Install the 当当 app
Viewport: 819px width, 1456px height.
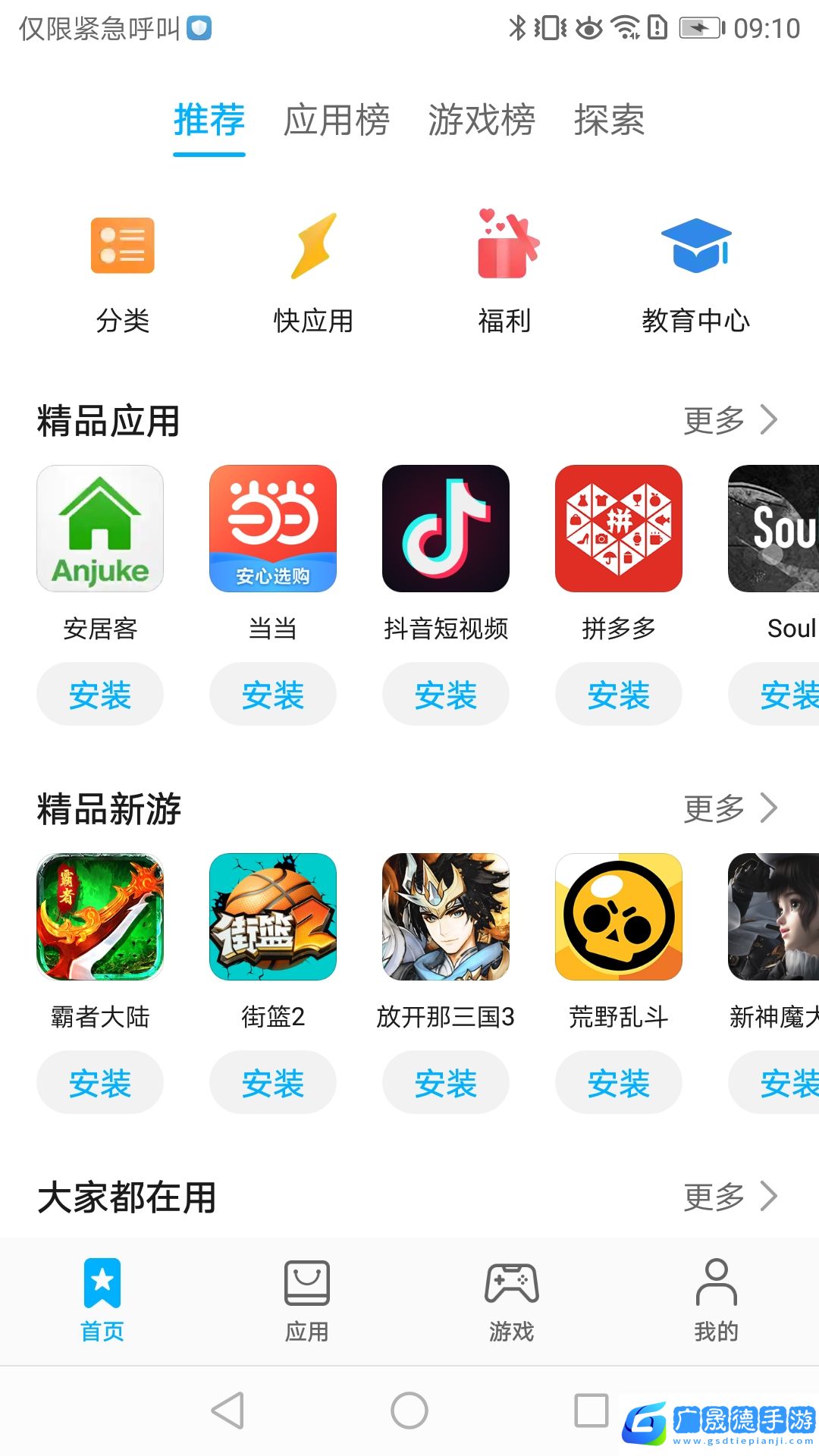click(x=273, y=695)
